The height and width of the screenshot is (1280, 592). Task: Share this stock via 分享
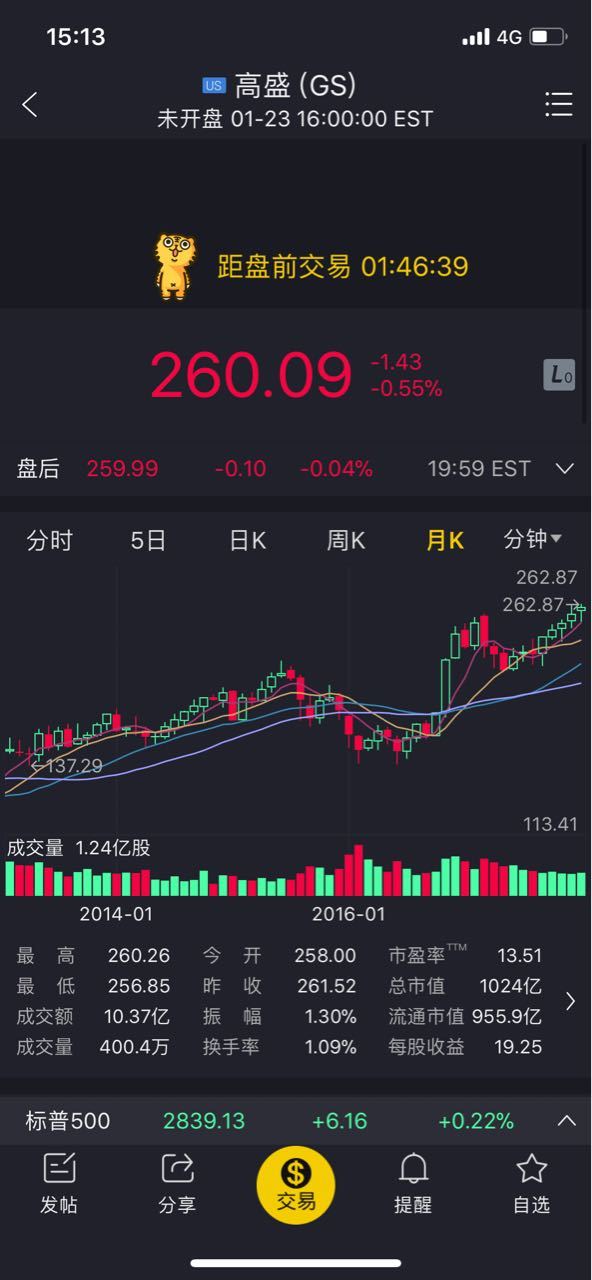click(177, 1185)
